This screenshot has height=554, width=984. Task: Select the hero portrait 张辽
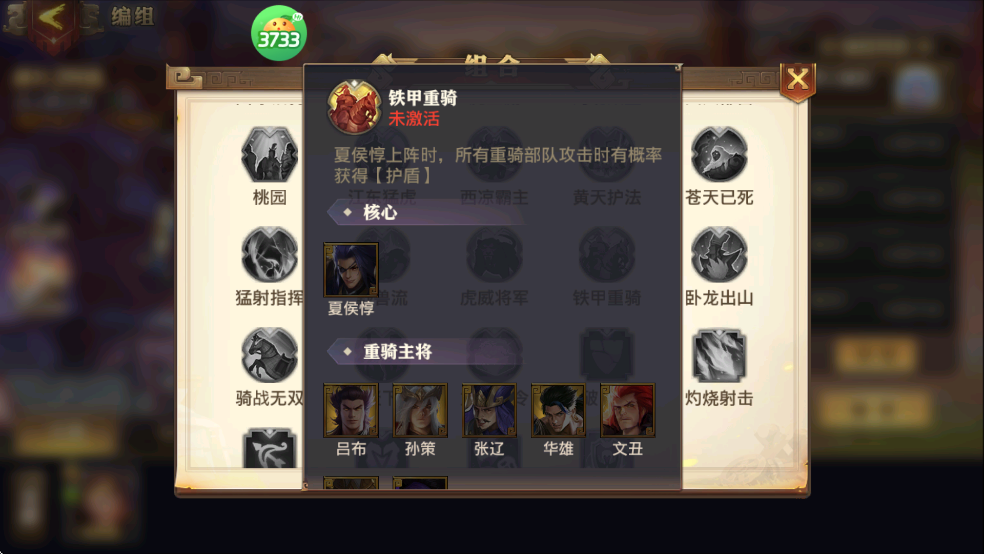coord(489,411)
